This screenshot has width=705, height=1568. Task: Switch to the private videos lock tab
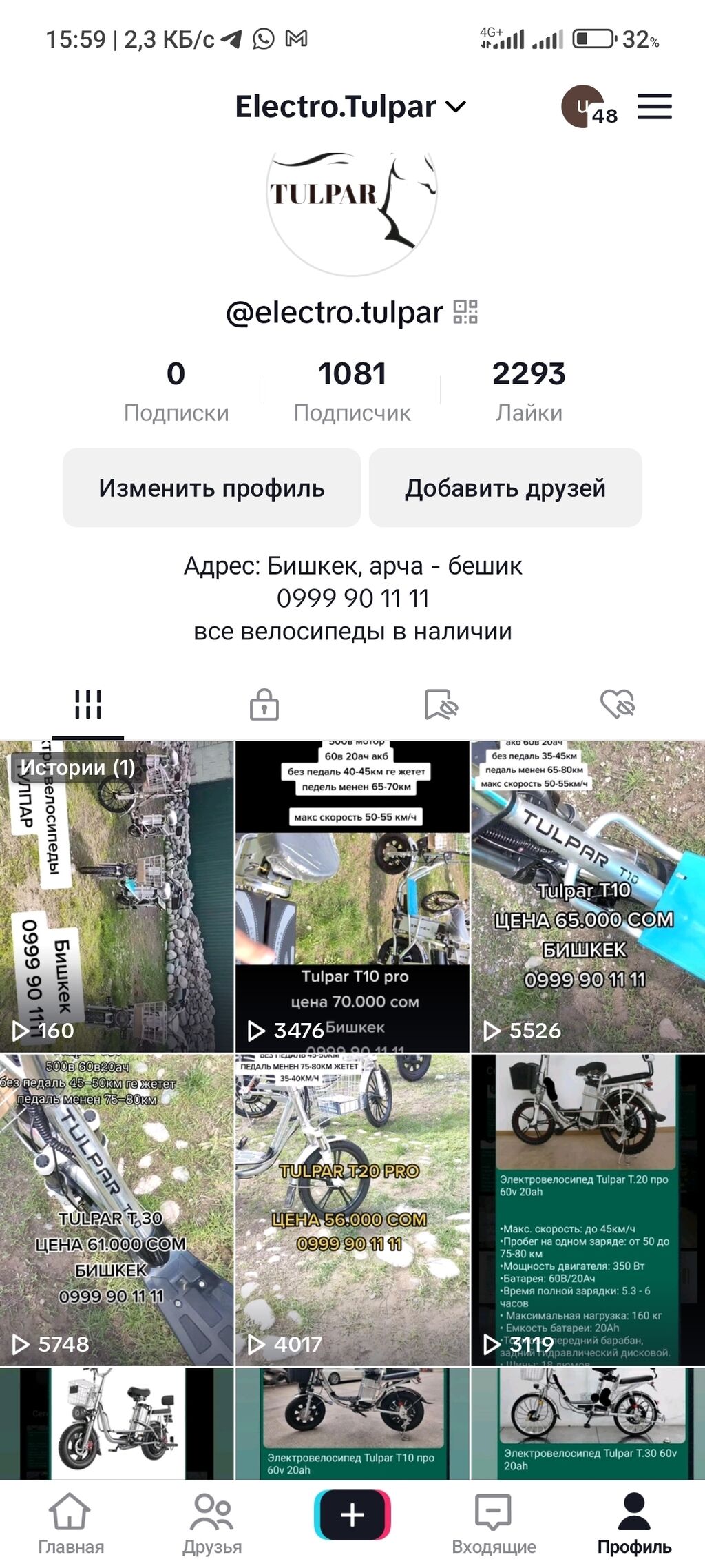(264, 705)
